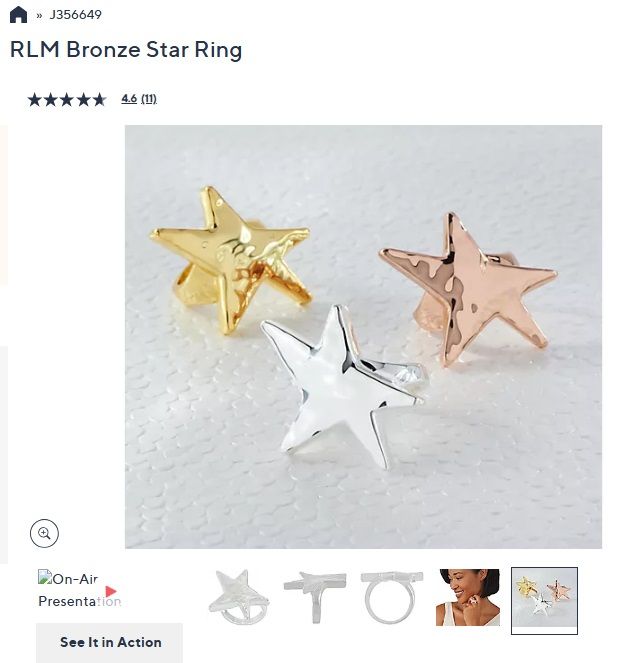Screen dimensions: 627x663
Task: Play the On-Air Presentation video
Action: 110,591
